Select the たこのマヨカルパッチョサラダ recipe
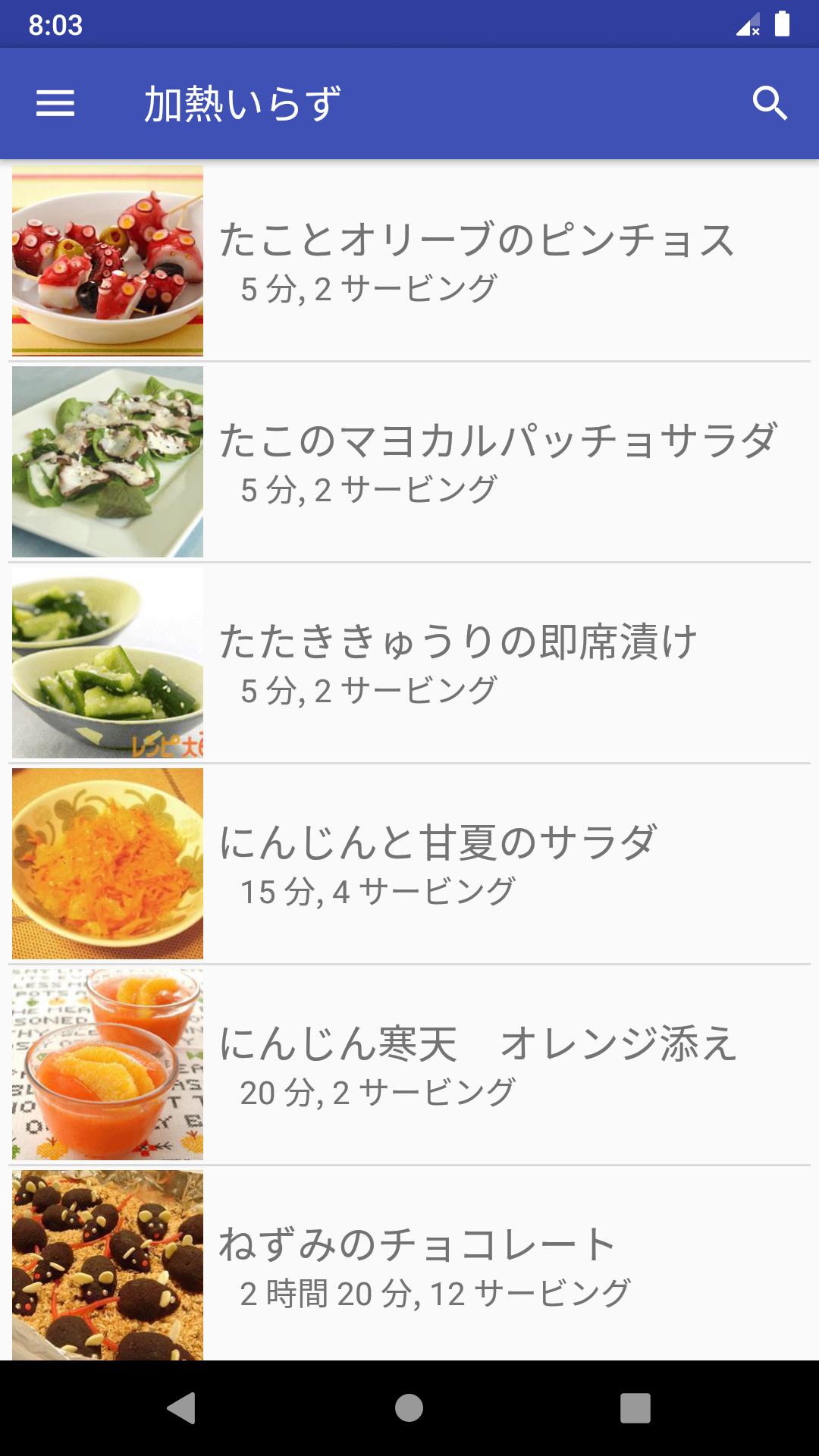 coord(409,462)
